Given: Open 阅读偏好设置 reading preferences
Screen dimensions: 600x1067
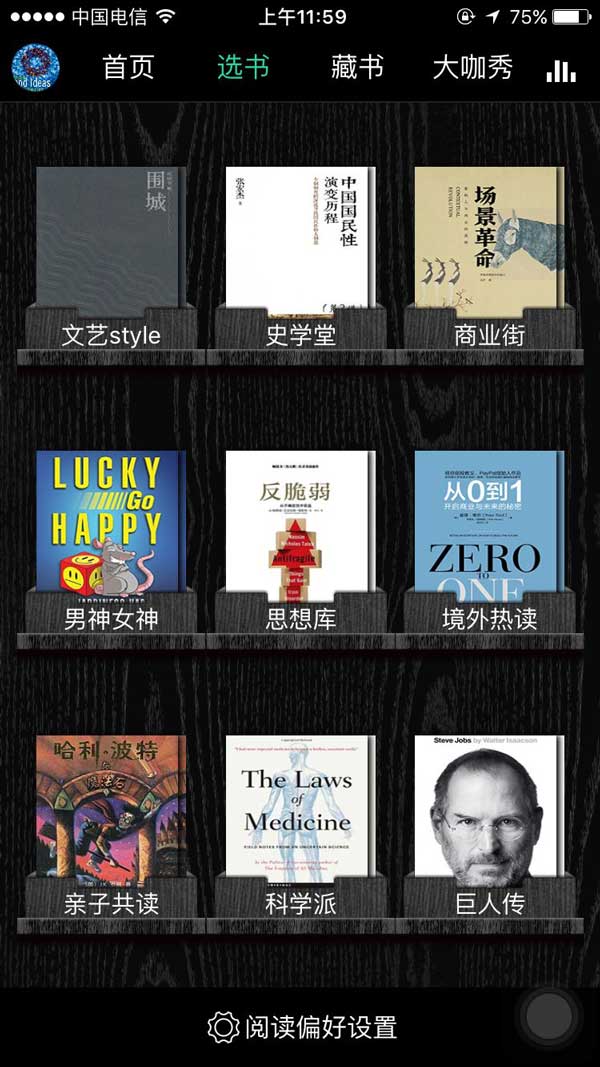Looking at the screenshot, I should click(x=302, y=1027).
